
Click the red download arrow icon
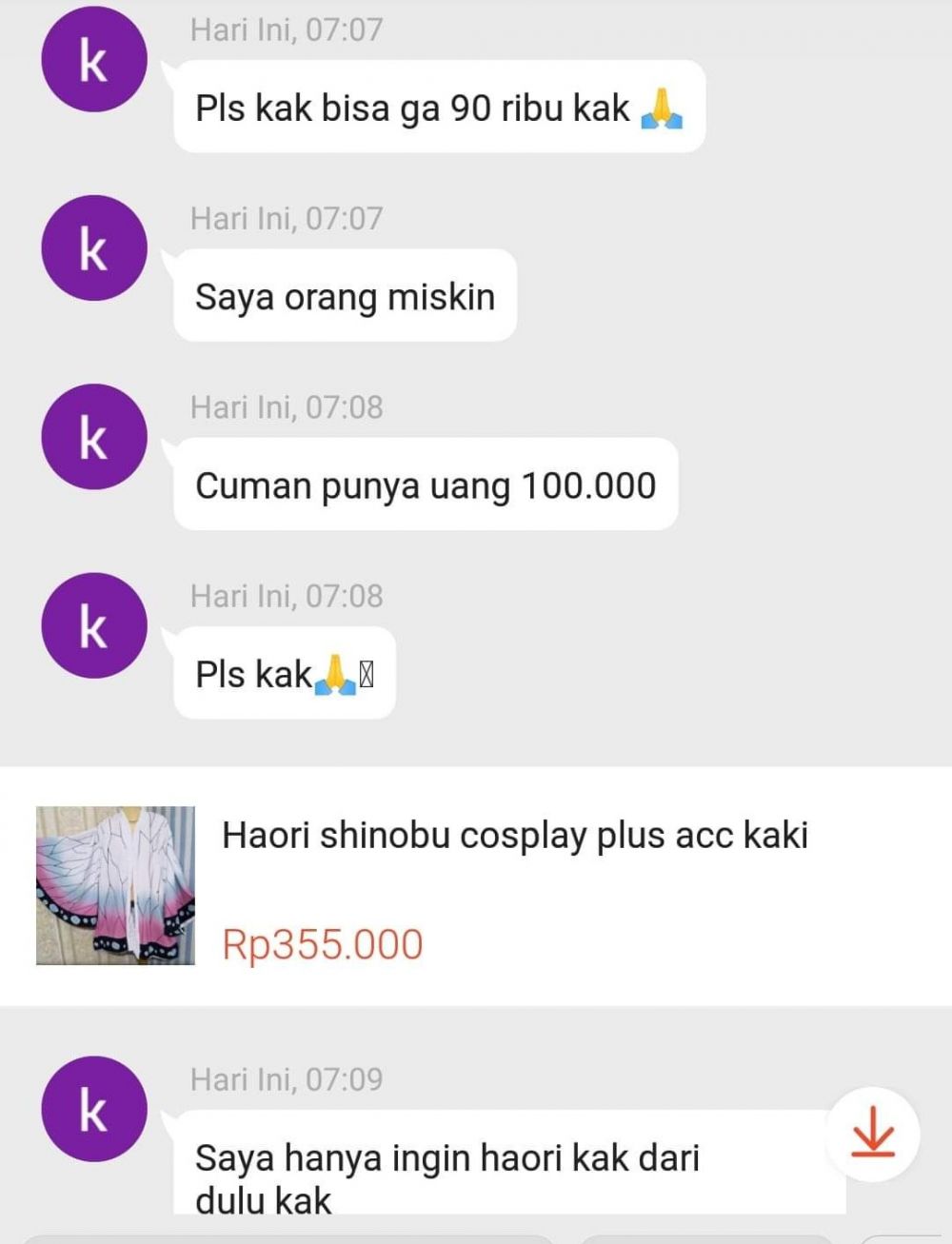coord(873,1134)
